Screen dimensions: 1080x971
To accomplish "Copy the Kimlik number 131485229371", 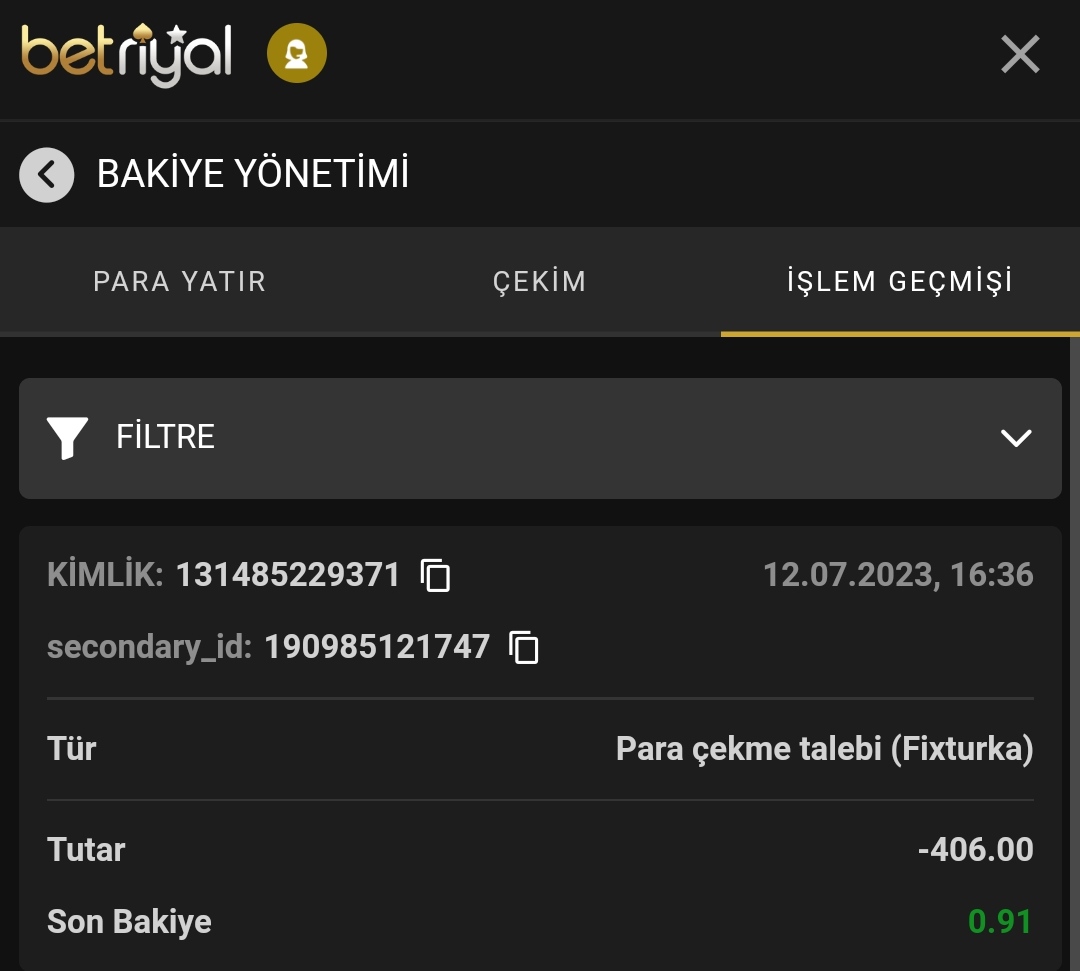I will tap(436, 575).
